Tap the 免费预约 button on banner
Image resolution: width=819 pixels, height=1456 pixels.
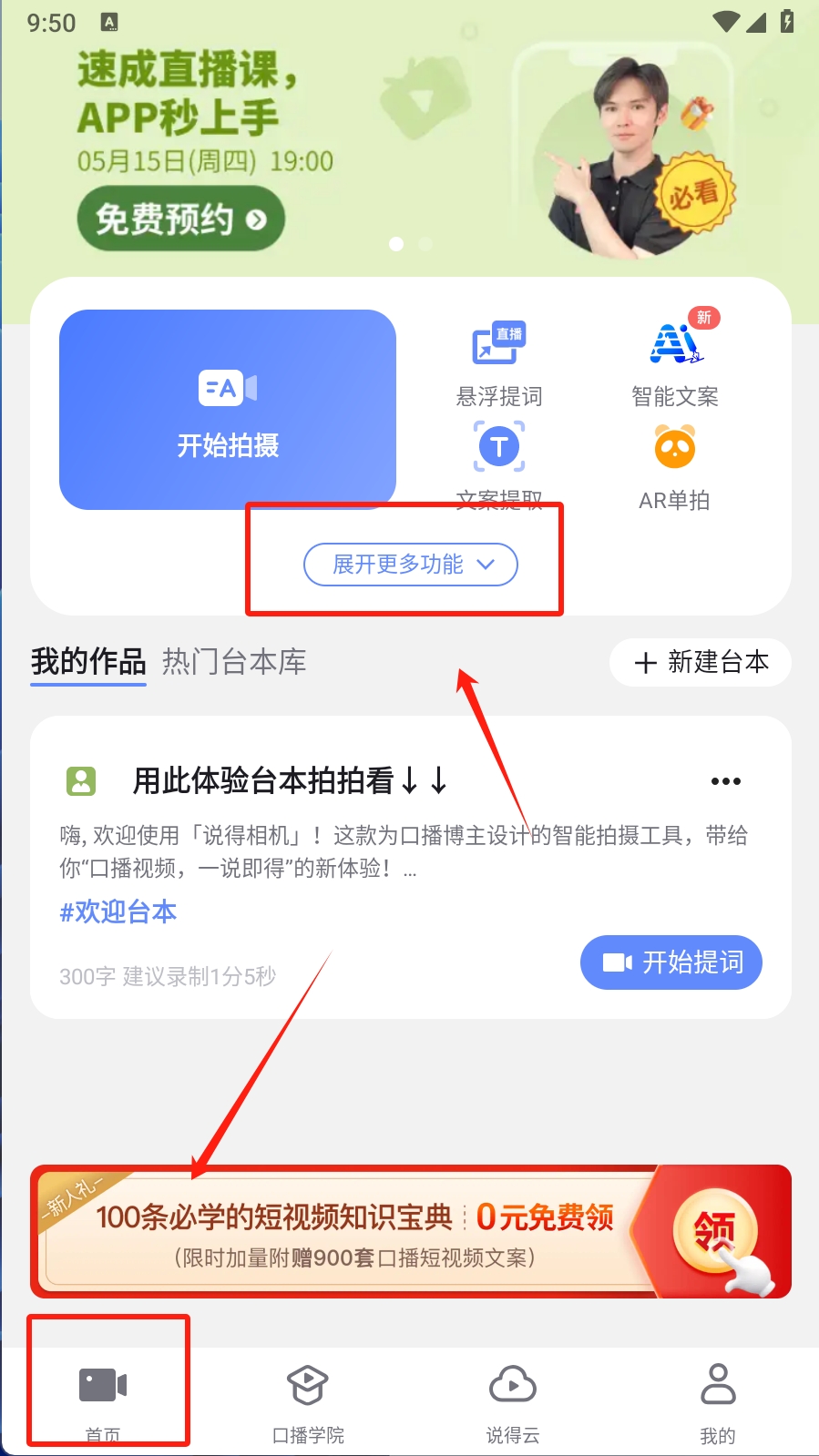point(180,219)
